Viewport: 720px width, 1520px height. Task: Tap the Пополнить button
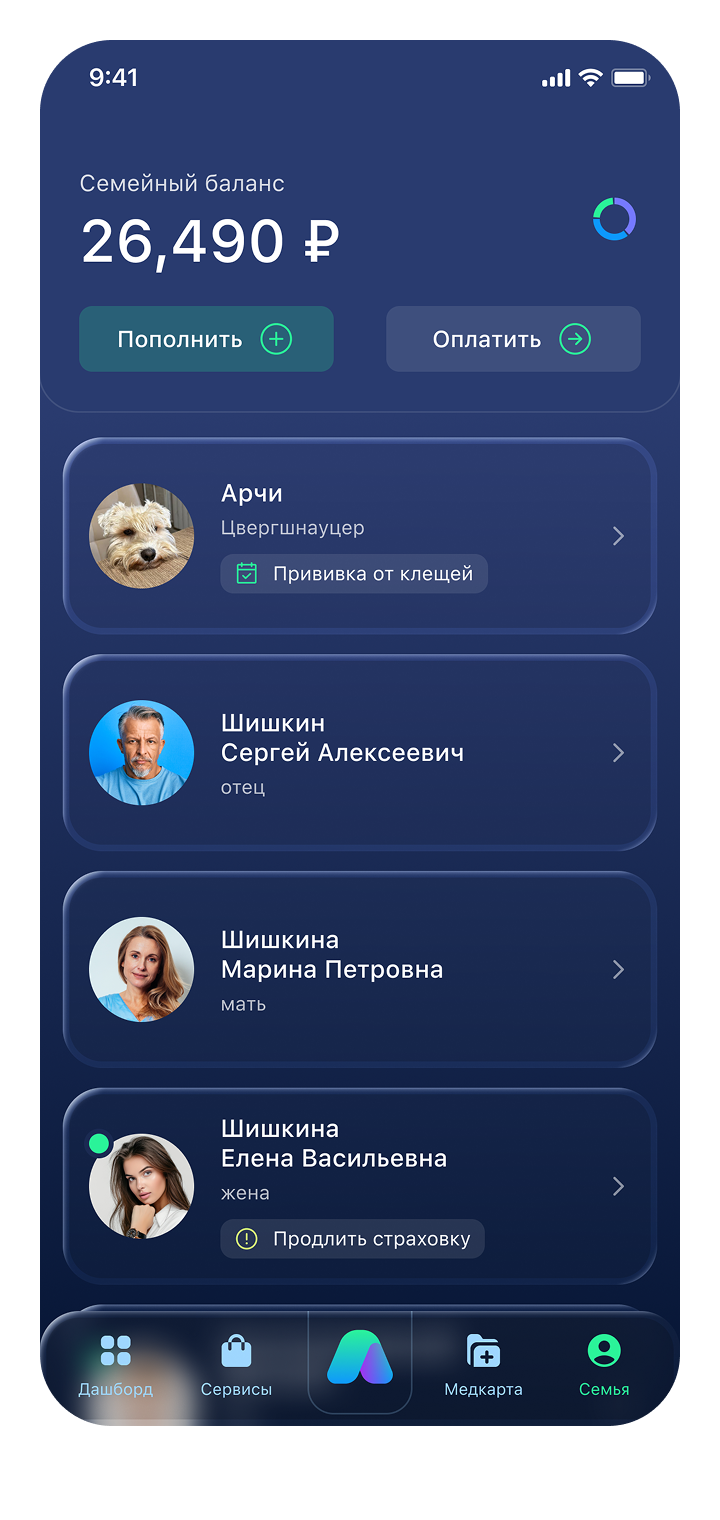click(206, 339)
